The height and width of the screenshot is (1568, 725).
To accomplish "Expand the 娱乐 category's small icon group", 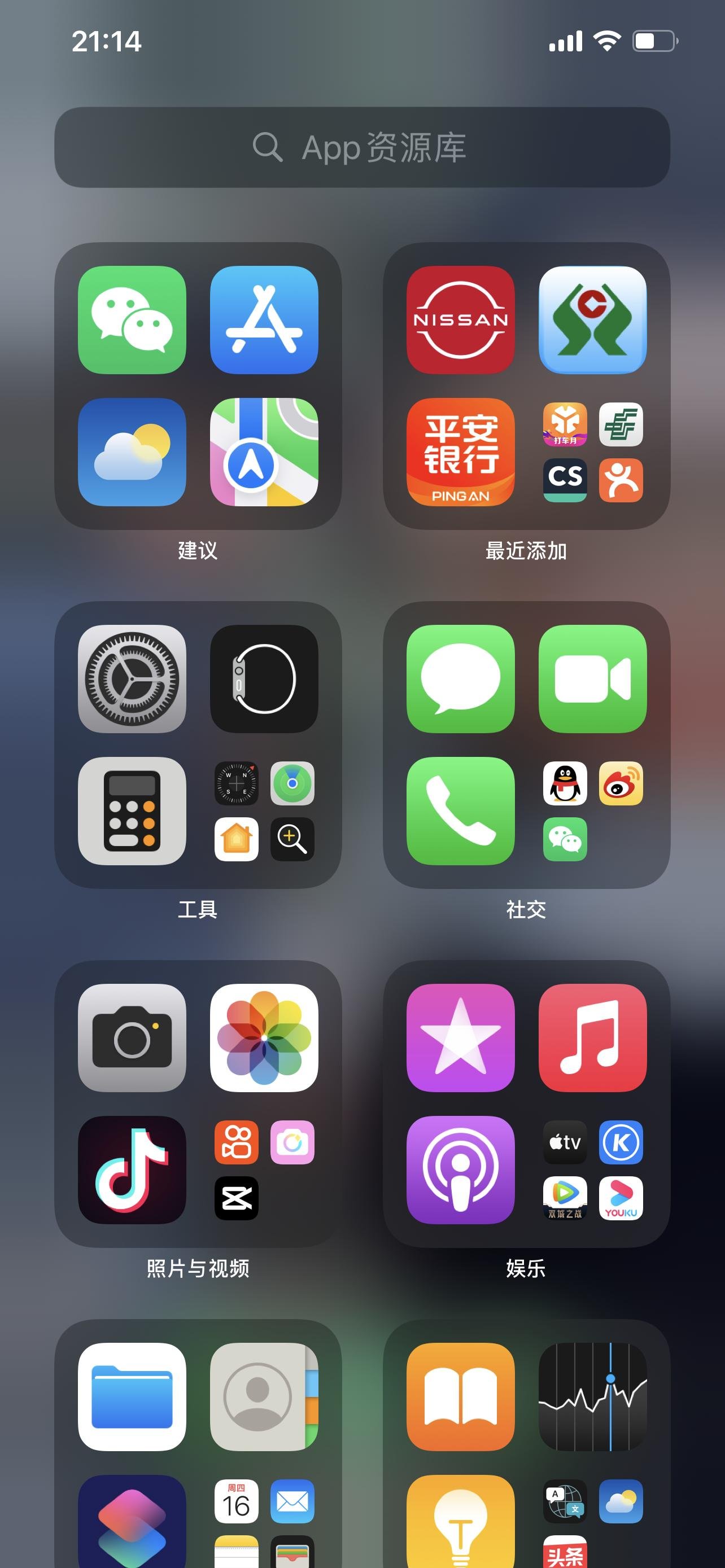I will [x=593, y=1170].
